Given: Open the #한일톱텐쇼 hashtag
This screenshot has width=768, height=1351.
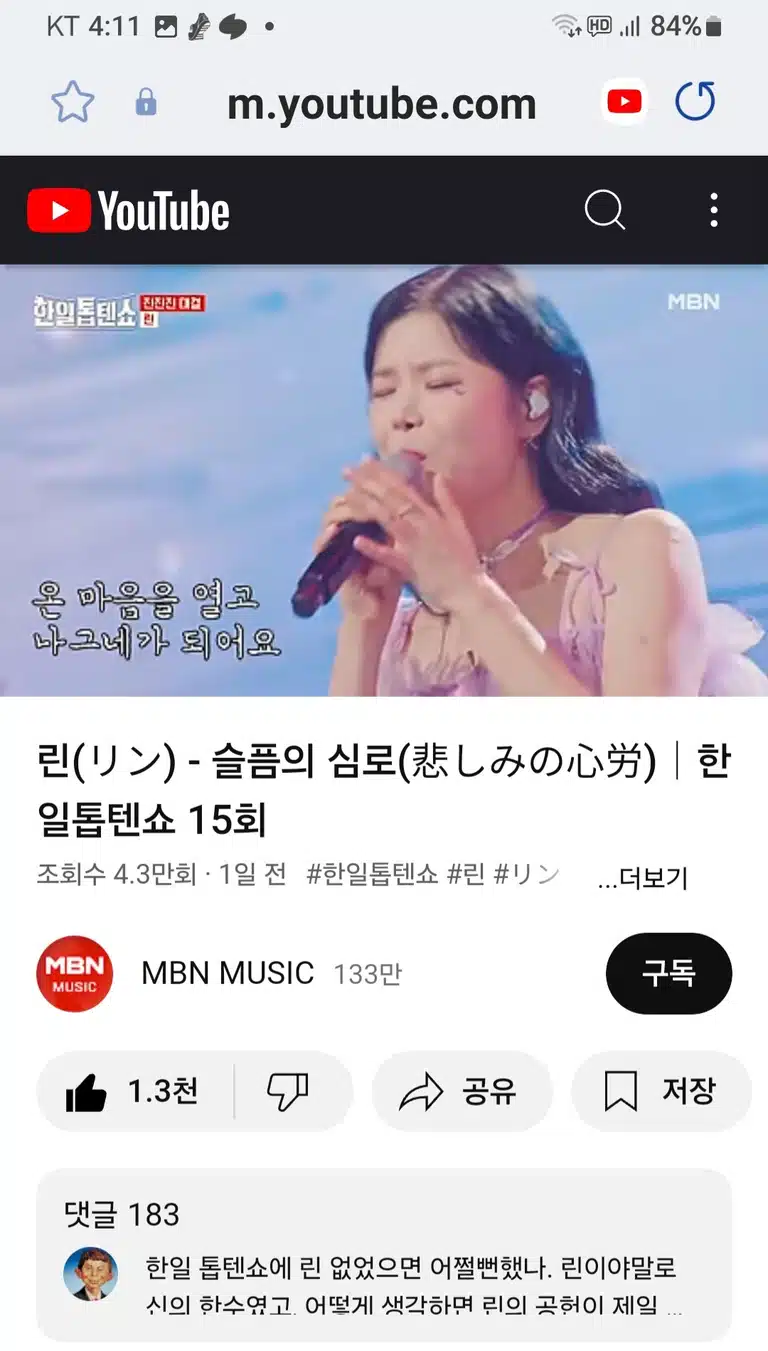Looking at the screenshot, I should click(372, 875).
